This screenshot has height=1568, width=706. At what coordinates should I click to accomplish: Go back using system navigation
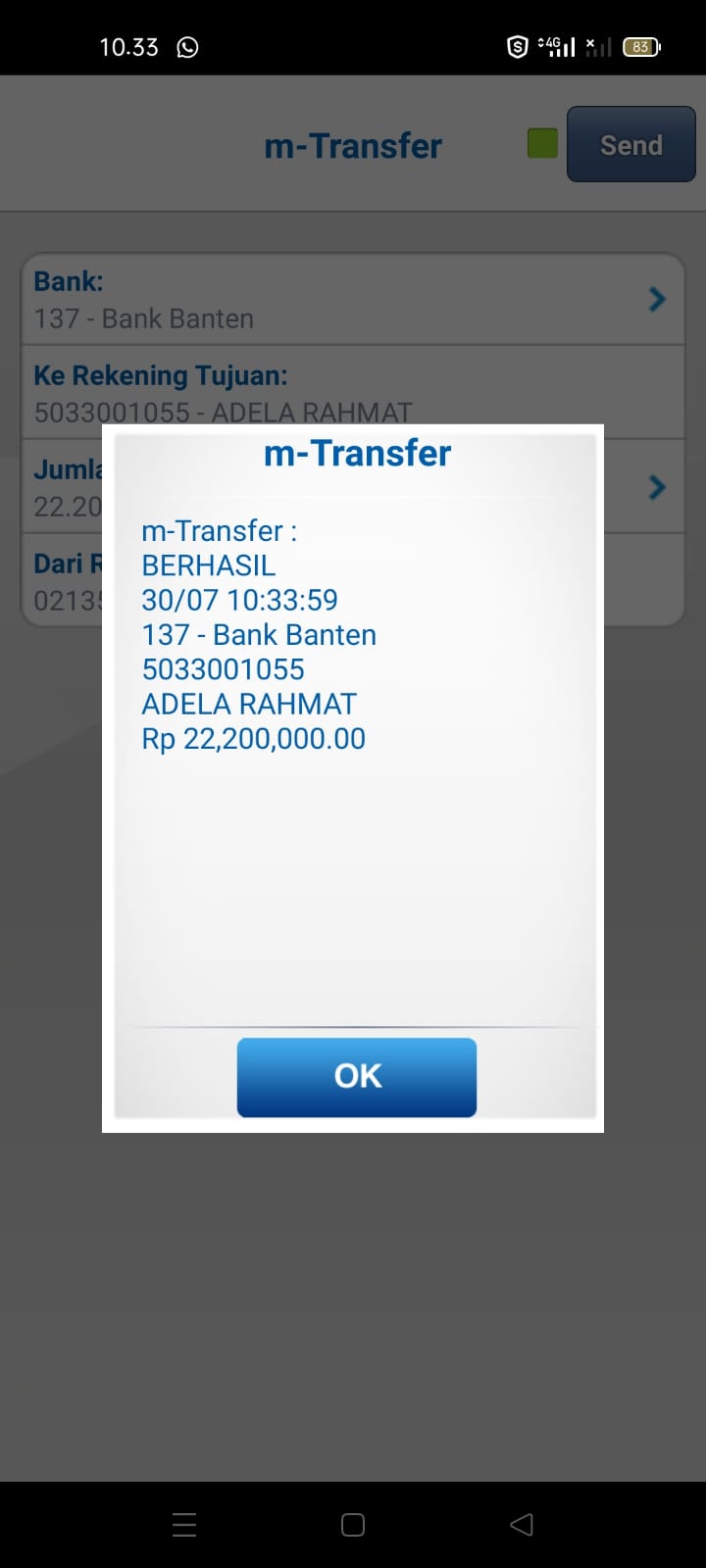point(522,1524)
